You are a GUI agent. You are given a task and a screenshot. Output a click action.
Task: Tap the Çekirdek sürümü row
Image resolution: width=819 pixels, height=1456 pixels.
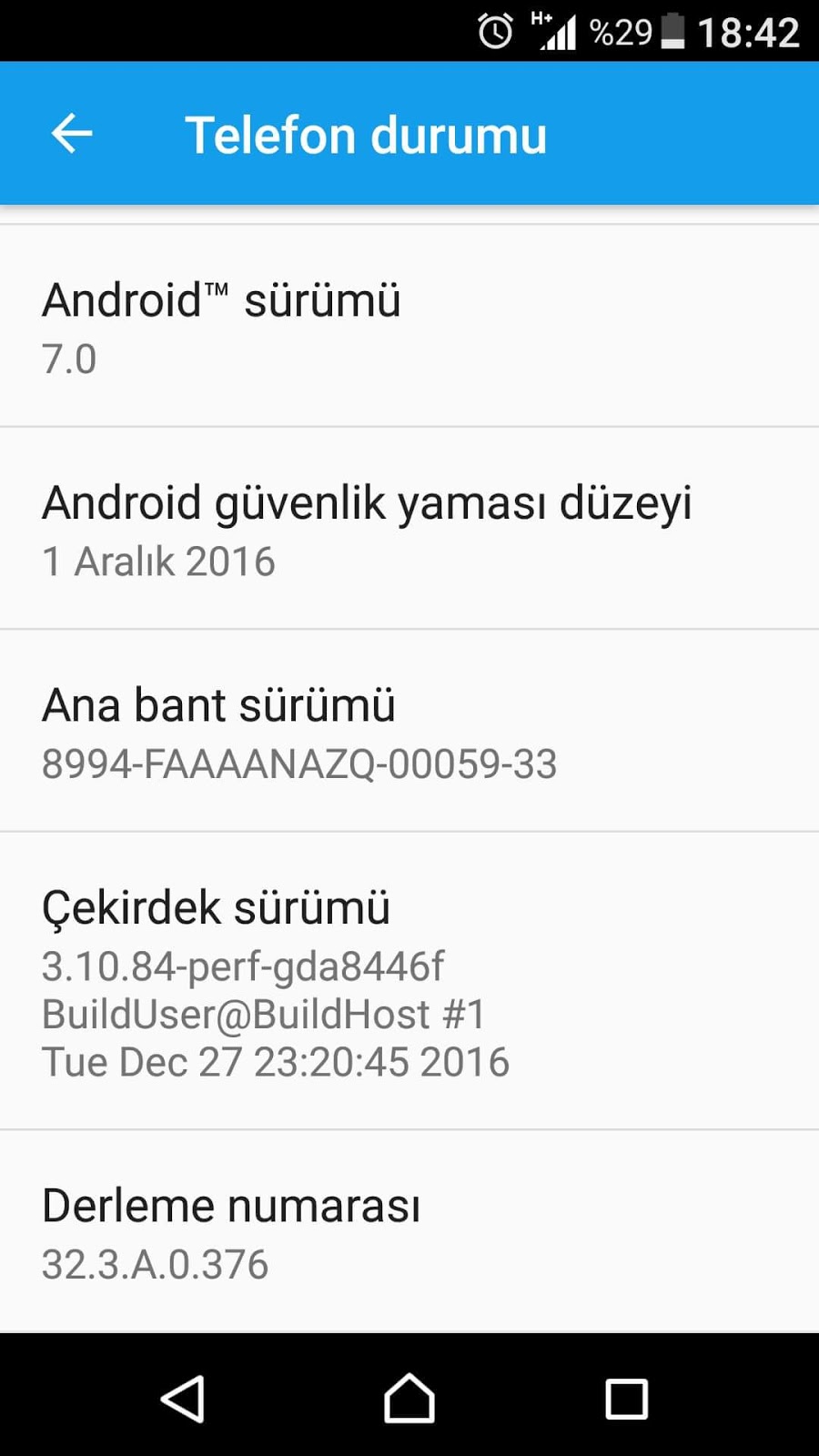pyautogui.click(x=409, y=982)
